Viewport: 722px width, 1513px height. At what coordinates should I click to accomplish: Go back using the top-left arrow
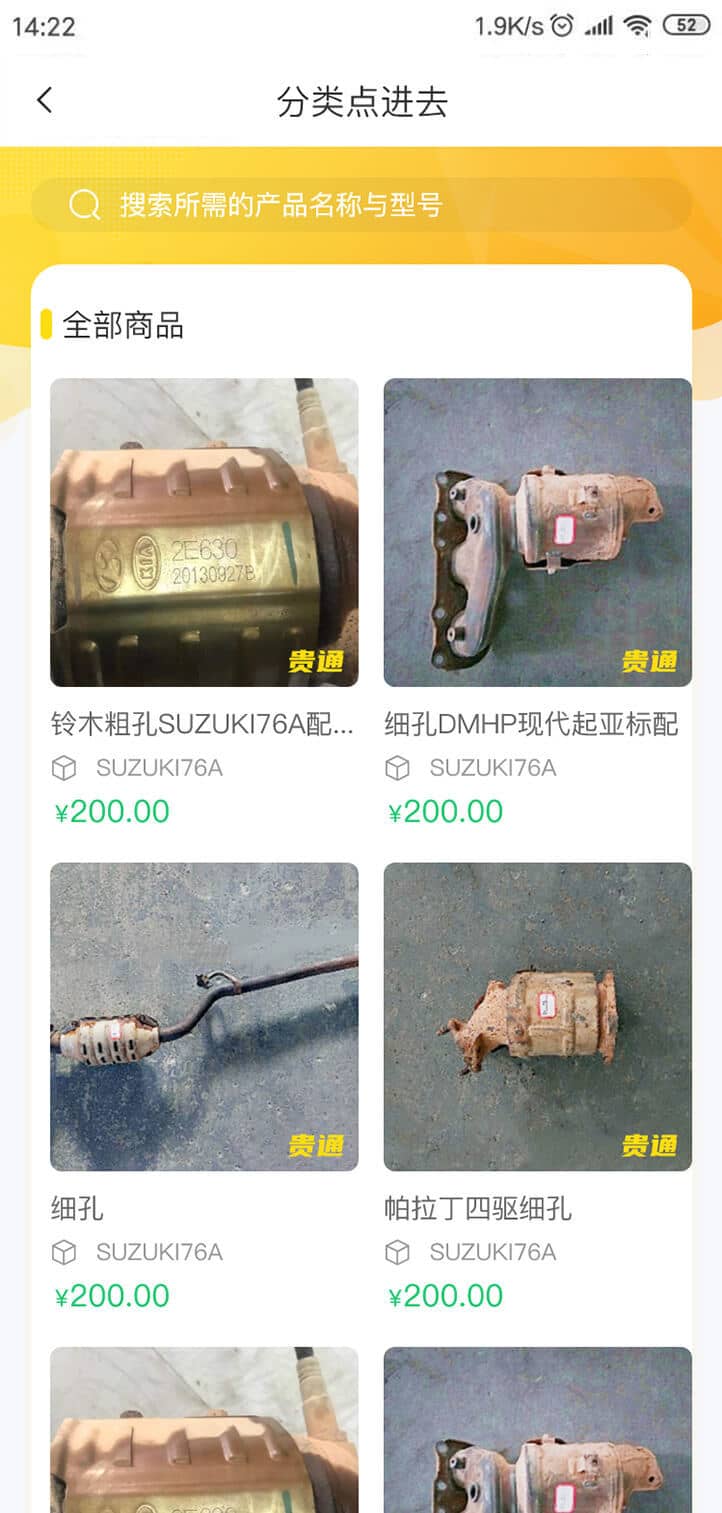pyautogui.click(x=44, y=100)
